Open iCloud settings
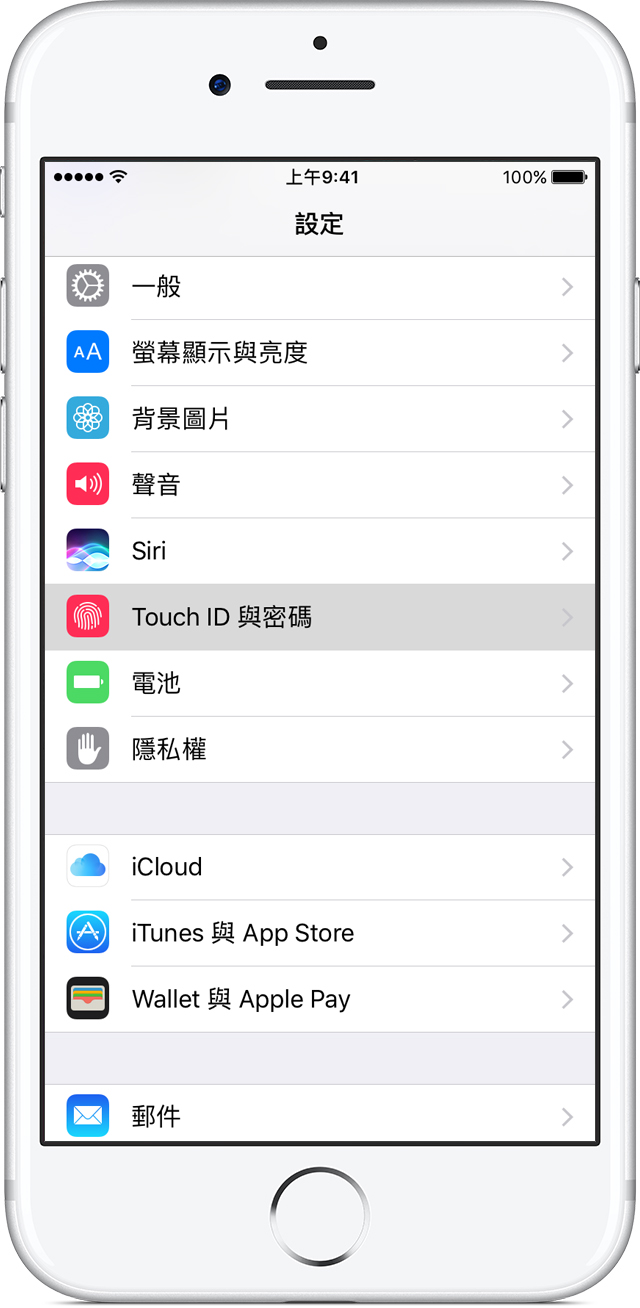 pos(320,867)
